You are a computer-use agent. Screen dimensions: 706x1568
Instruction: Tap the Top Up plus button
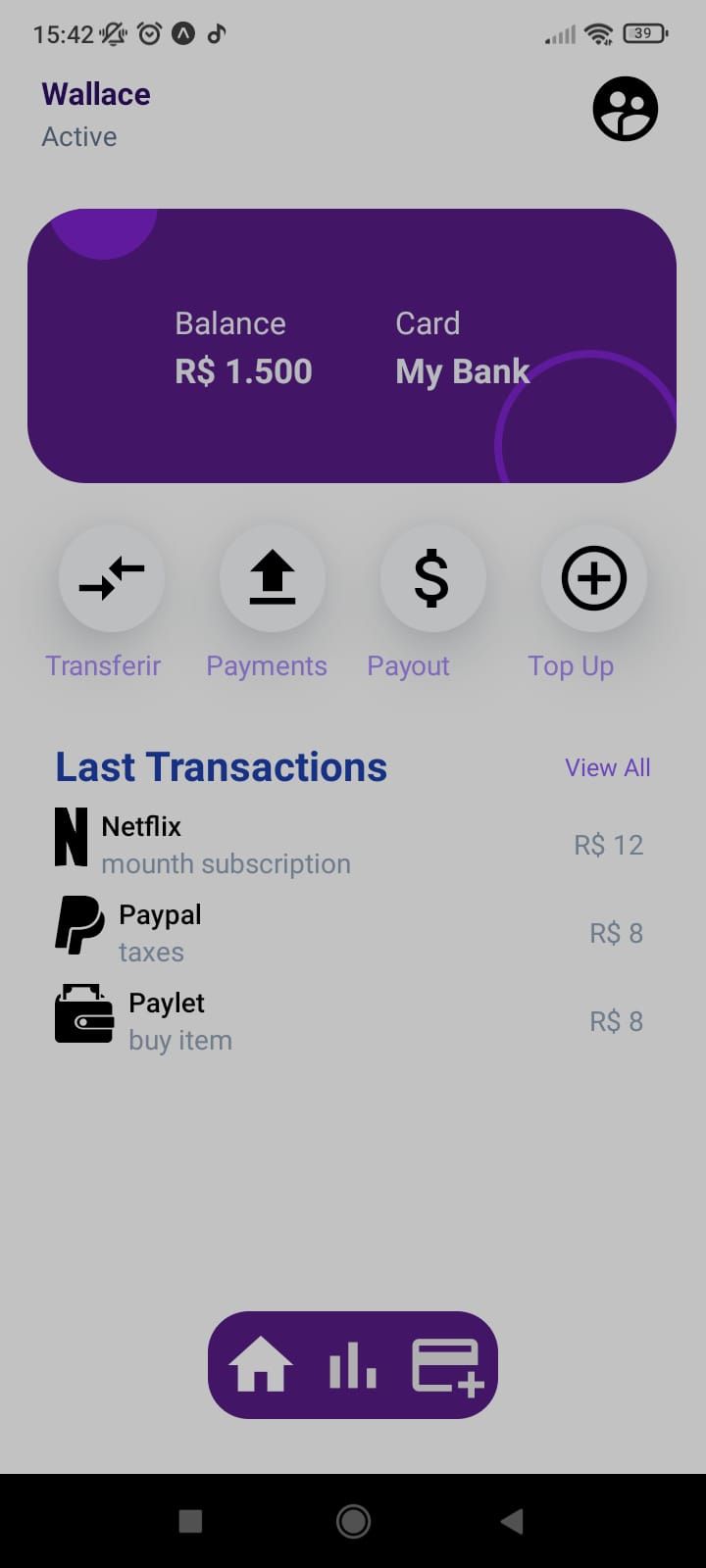(x=593, y=577)
